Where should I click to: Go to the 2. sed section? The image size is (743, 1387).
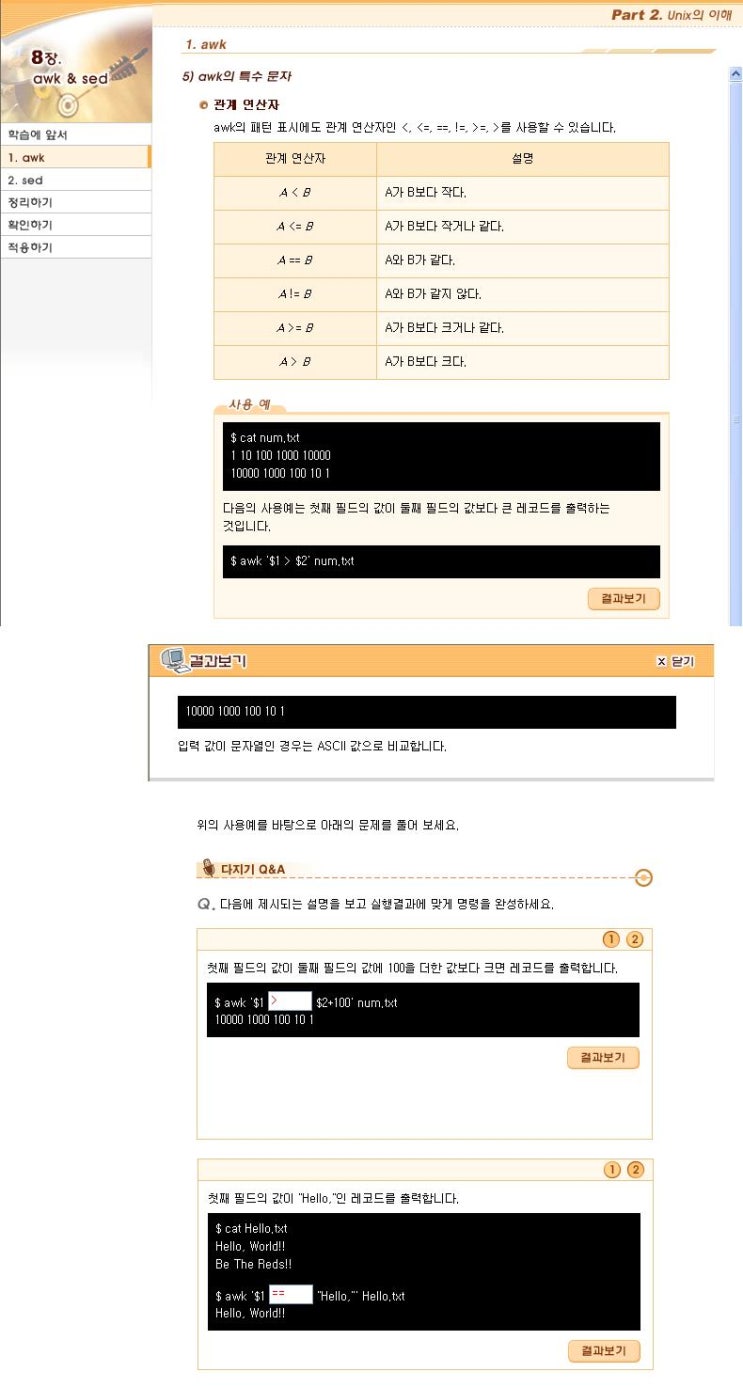[x=75, y=180]
